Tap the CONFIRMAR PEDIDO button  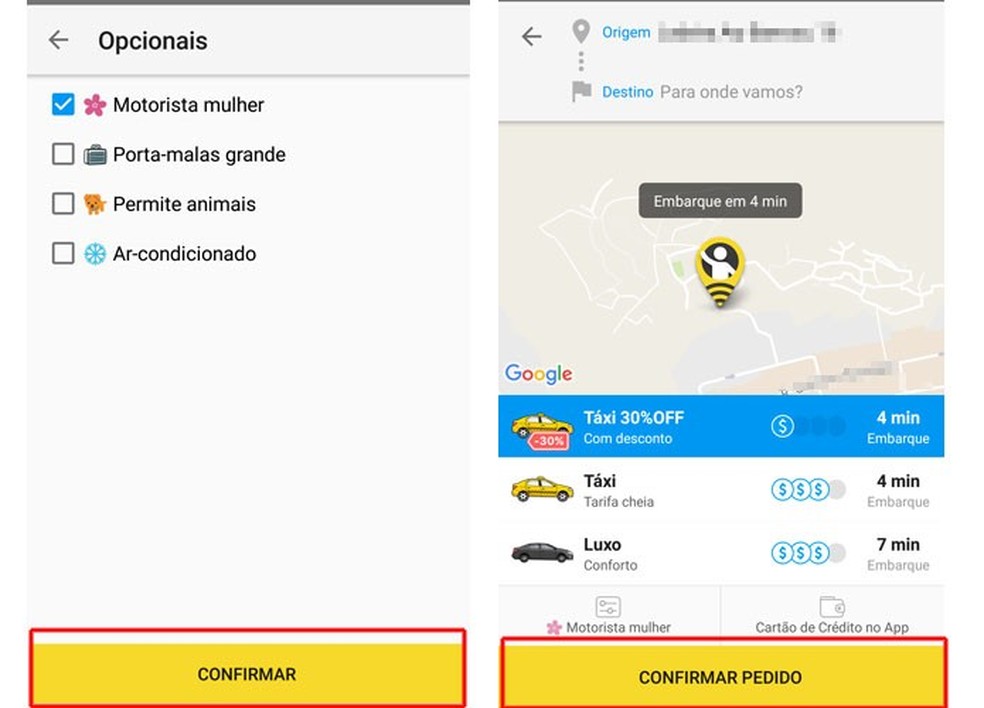pyautogui.click(x=720, y=677)
